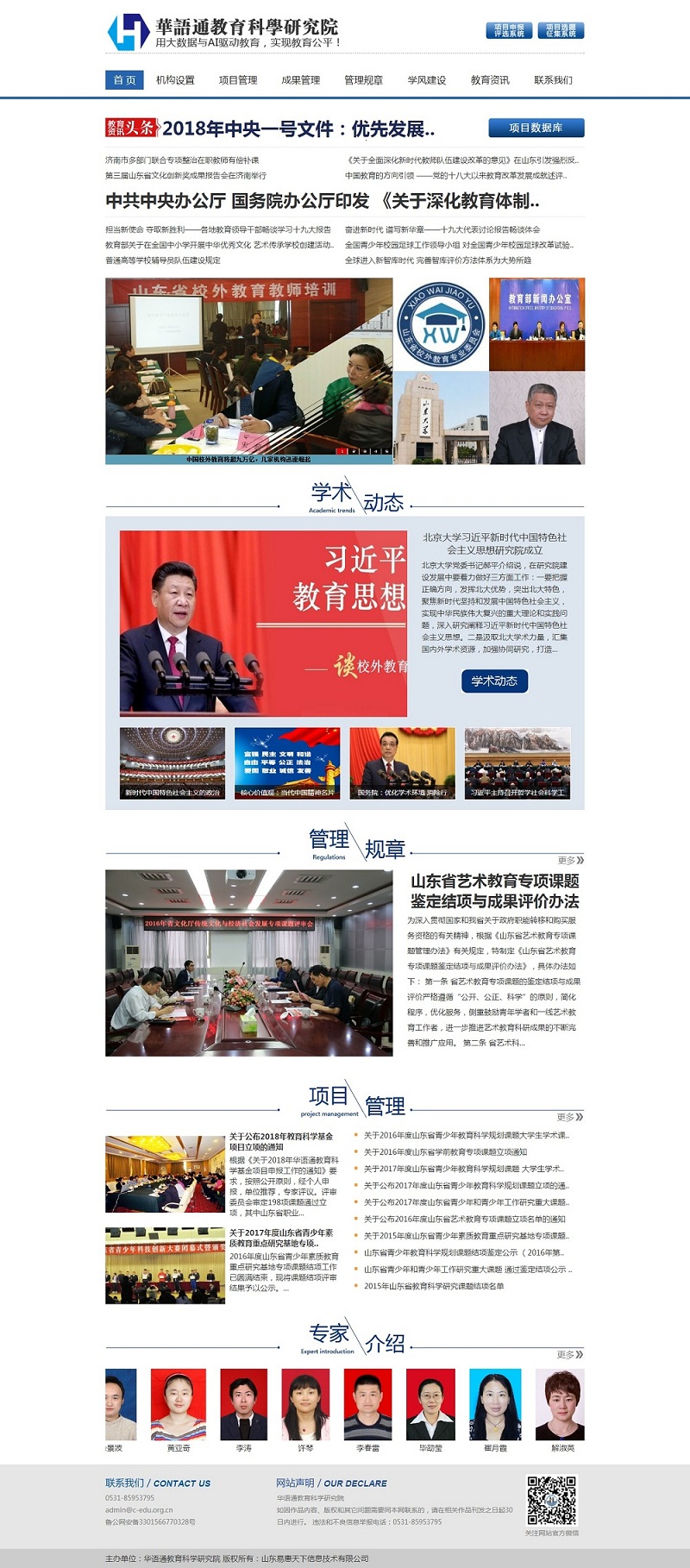Switch to the 教育资讯 tab

click(x=490, y=80)
